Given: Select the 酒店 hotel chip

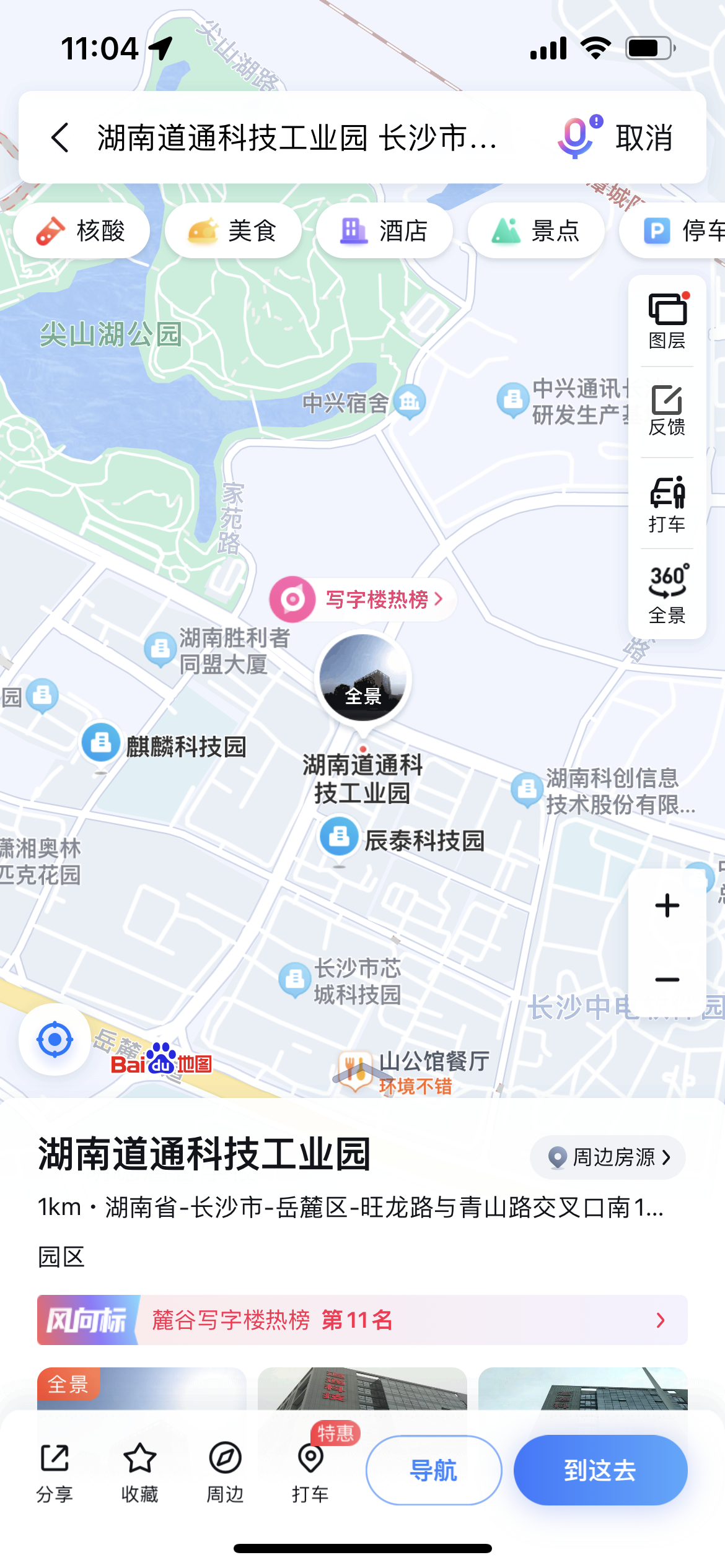Looking at the screenshot, I should coord(384,231).
